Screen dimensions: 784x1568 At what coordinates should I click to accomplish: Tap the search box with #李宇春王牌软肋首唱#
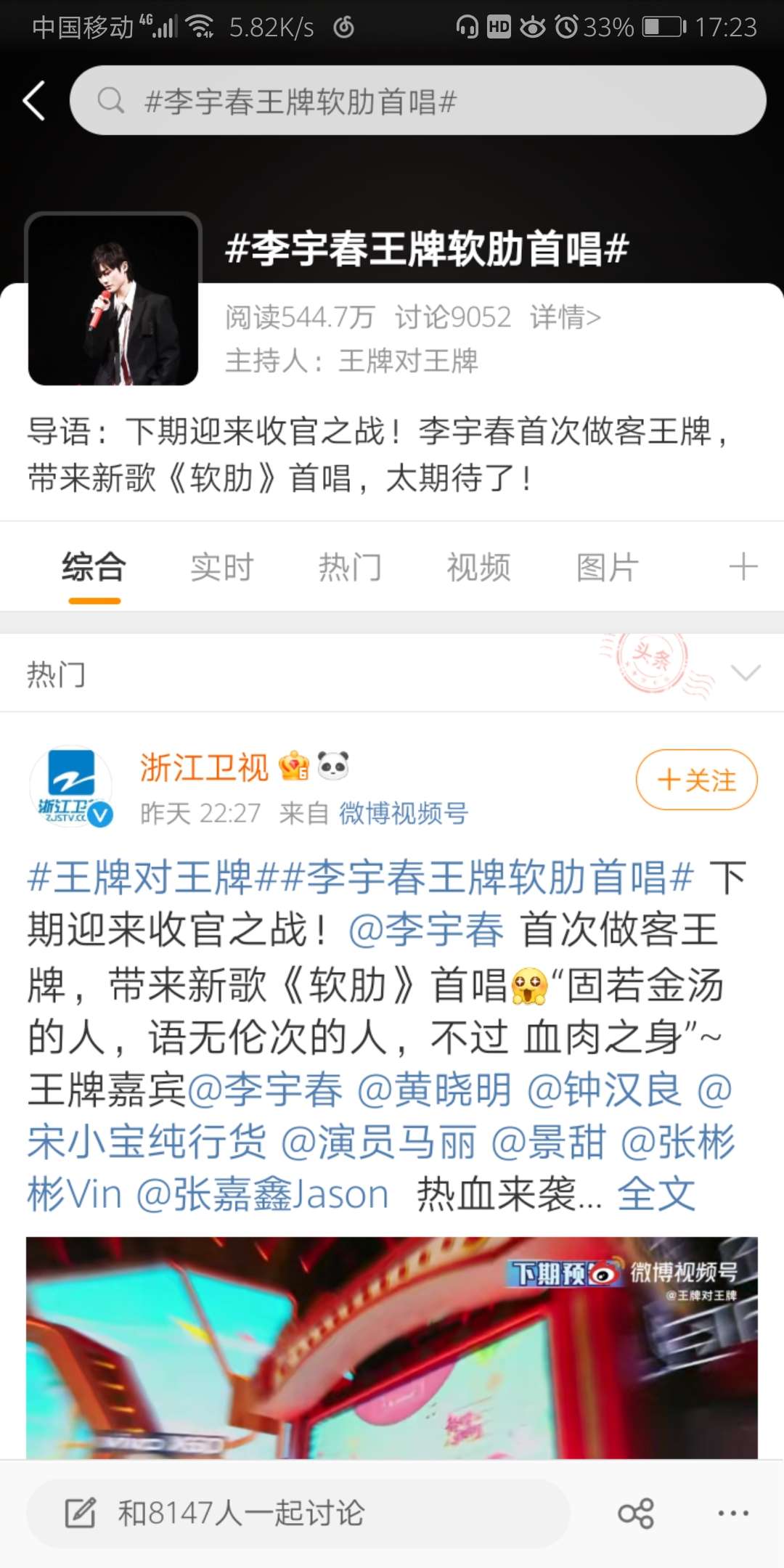(x=417, y=100)
